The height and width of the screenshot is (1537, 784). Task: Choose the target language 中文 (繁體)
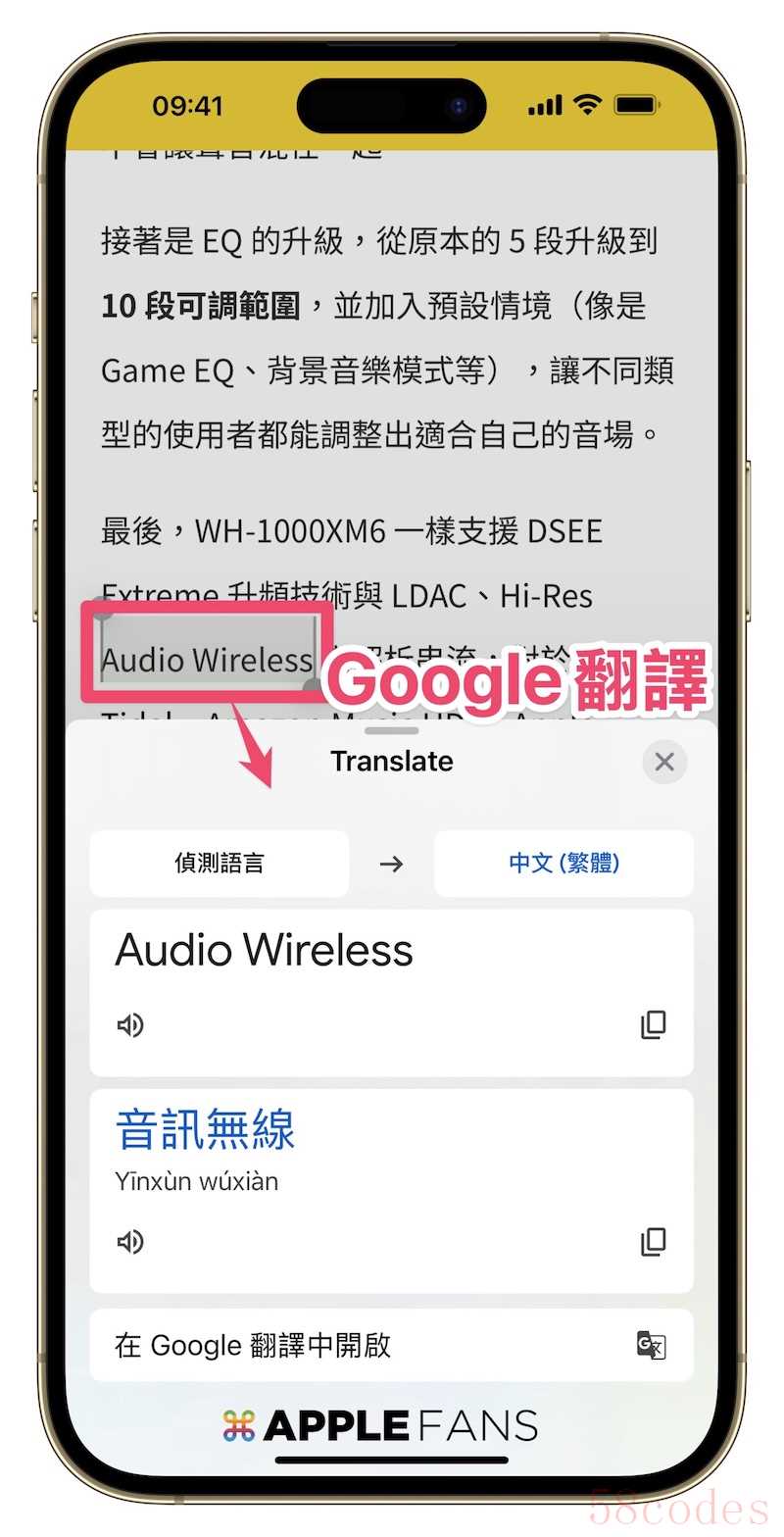coord(563,864)
